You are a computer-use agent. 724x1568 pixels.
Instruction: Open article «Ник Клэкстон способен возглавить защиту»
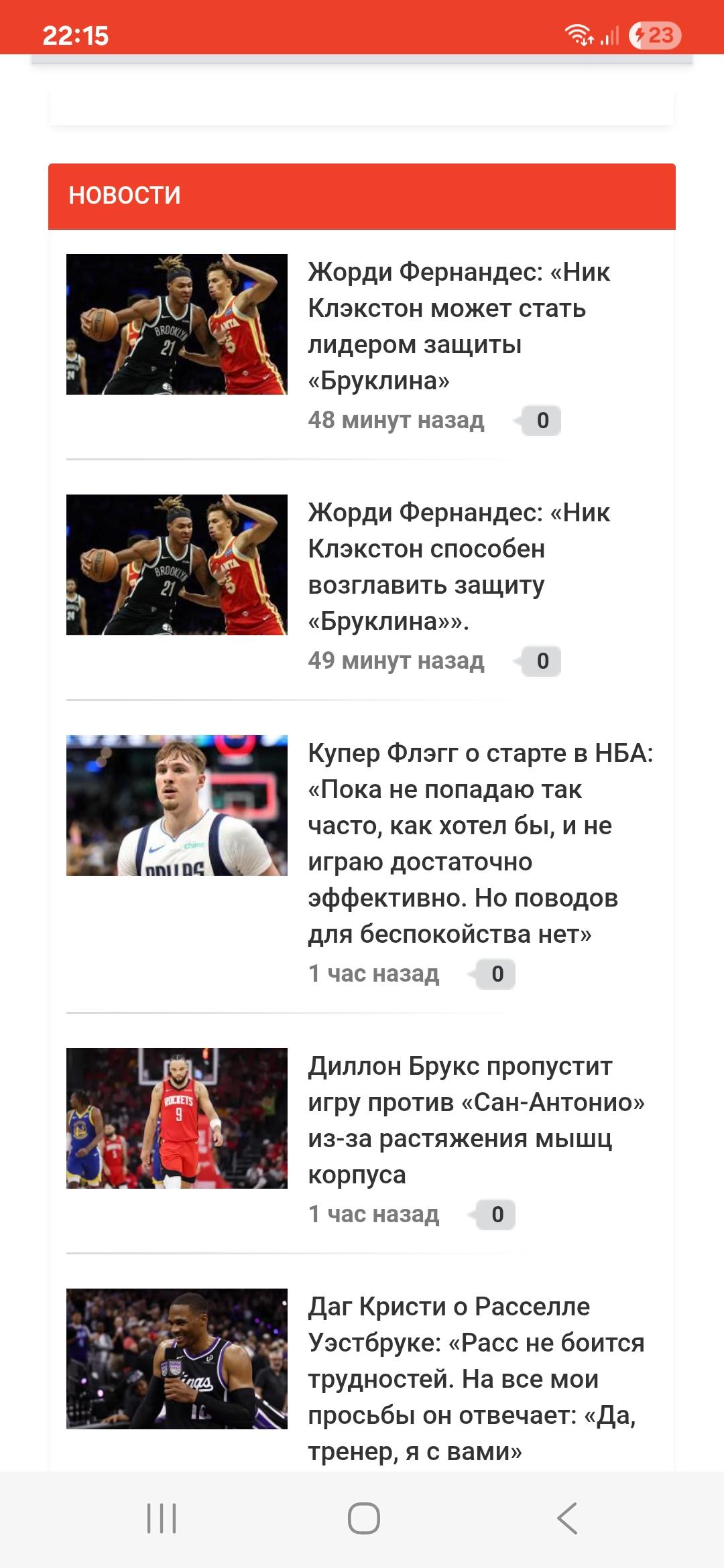pyautogui.click(x=459, y=566)
